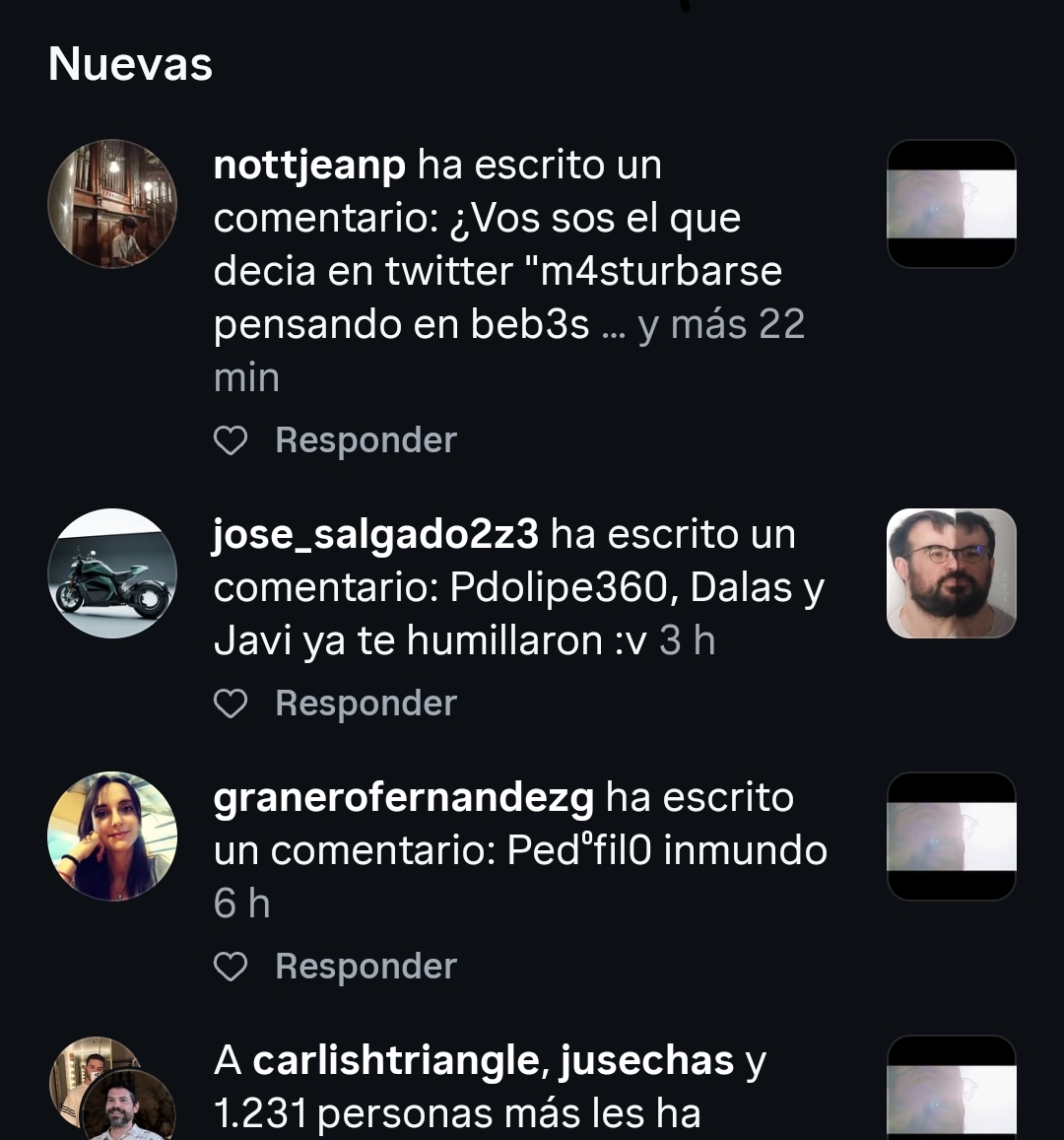1064x1140 pixels.
Task: Like jose_salgado2z3's comment
Action: [x=231, y=704]
